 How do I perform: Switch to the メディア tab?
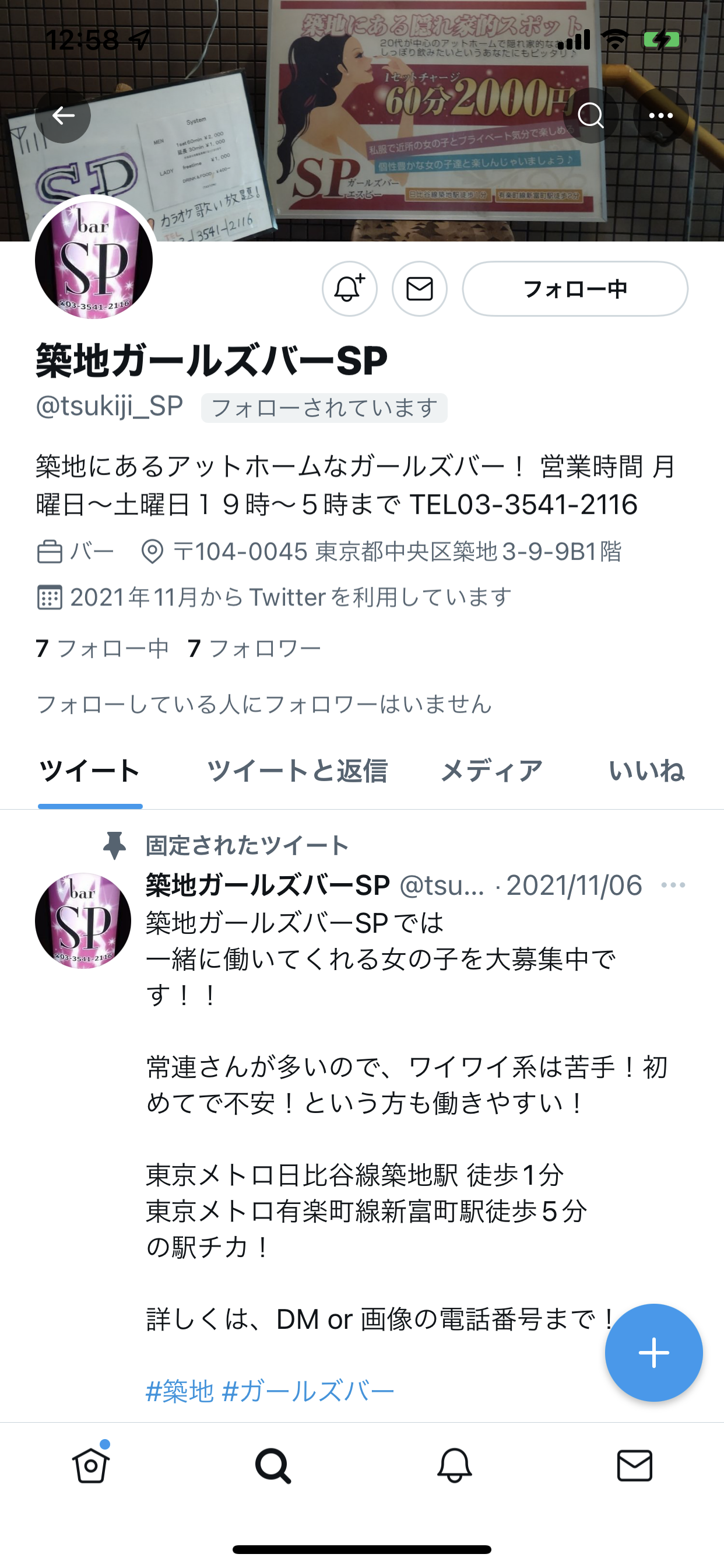point(491,771)
